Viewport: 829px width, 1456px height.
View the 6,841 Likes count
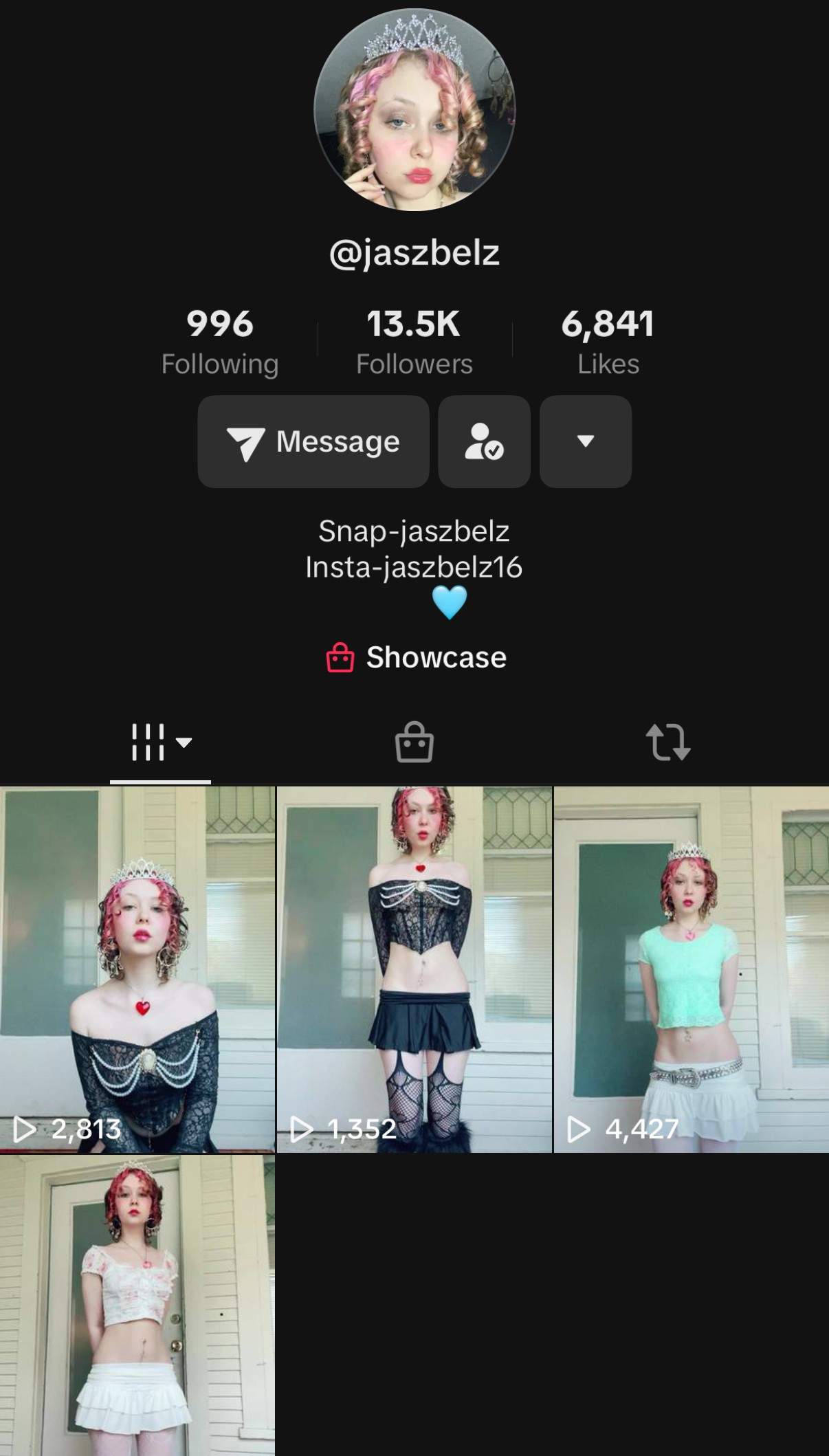tap(608, 342)
